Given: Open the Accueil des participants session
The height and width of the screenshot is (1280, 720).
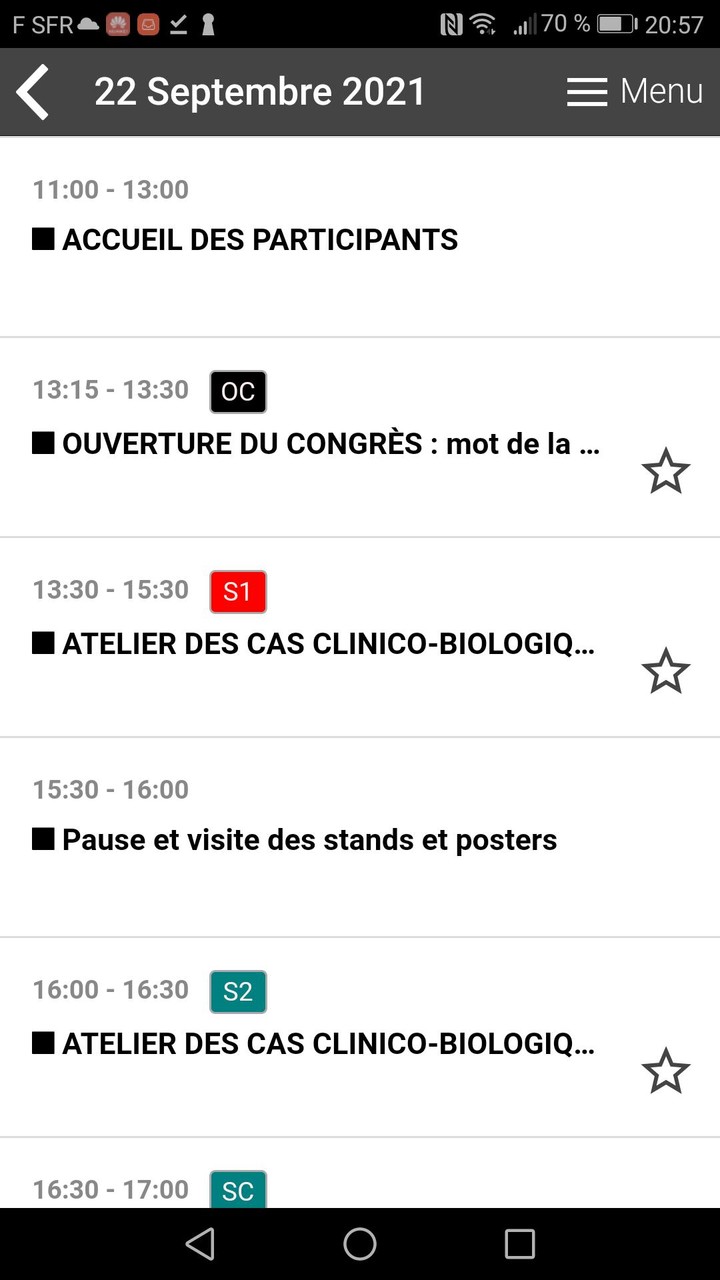Looking at the screenshot, I should pos(260,240).
